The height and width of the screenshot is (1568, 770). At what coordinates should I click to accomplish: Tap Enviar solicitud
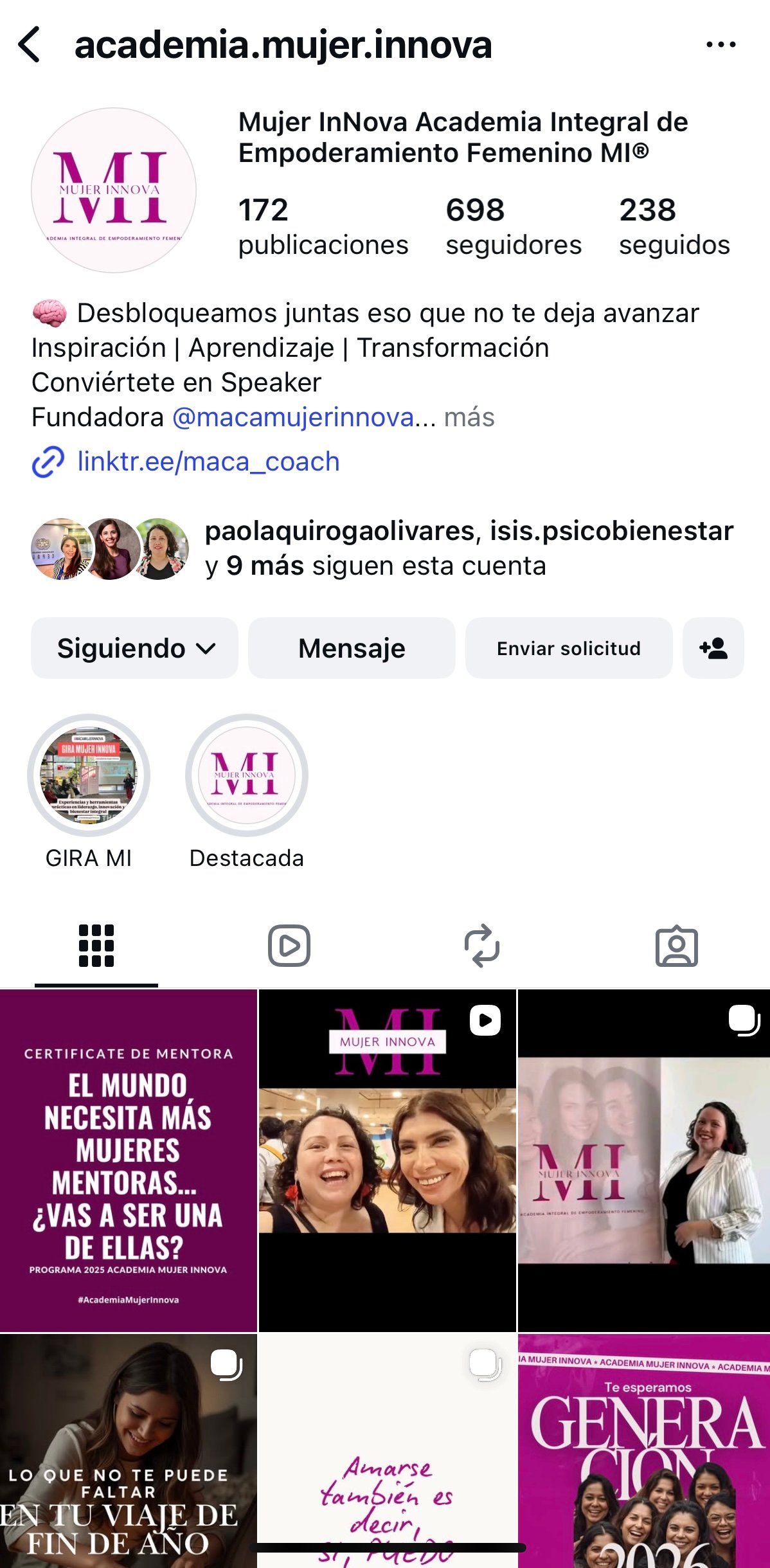coord(569,648)
